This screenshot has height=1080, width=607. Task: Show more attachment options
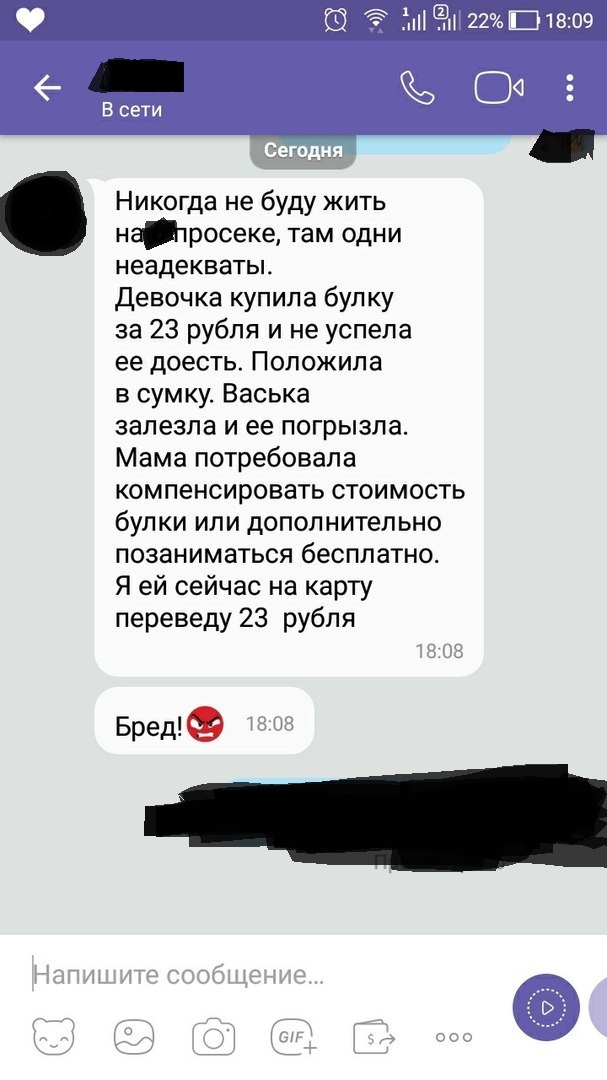[x=453, y=1039]
